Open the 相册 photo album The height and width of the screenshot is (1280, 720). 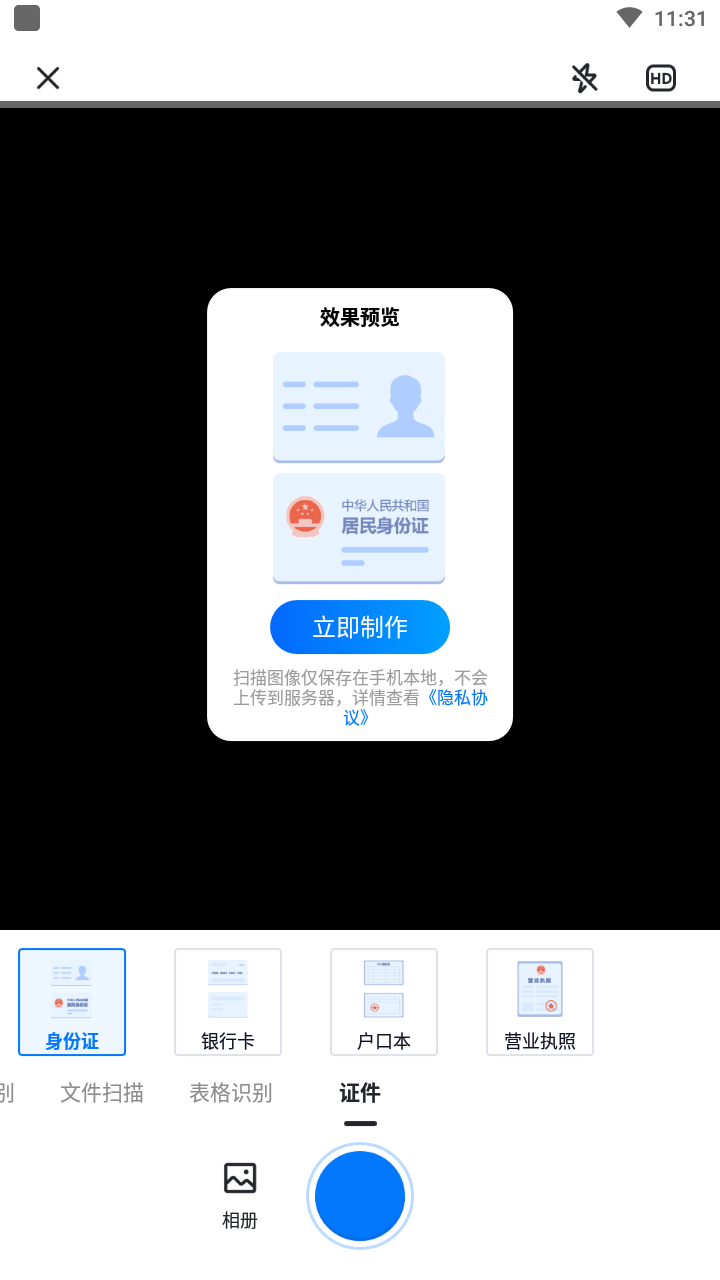pos(240,1196)
